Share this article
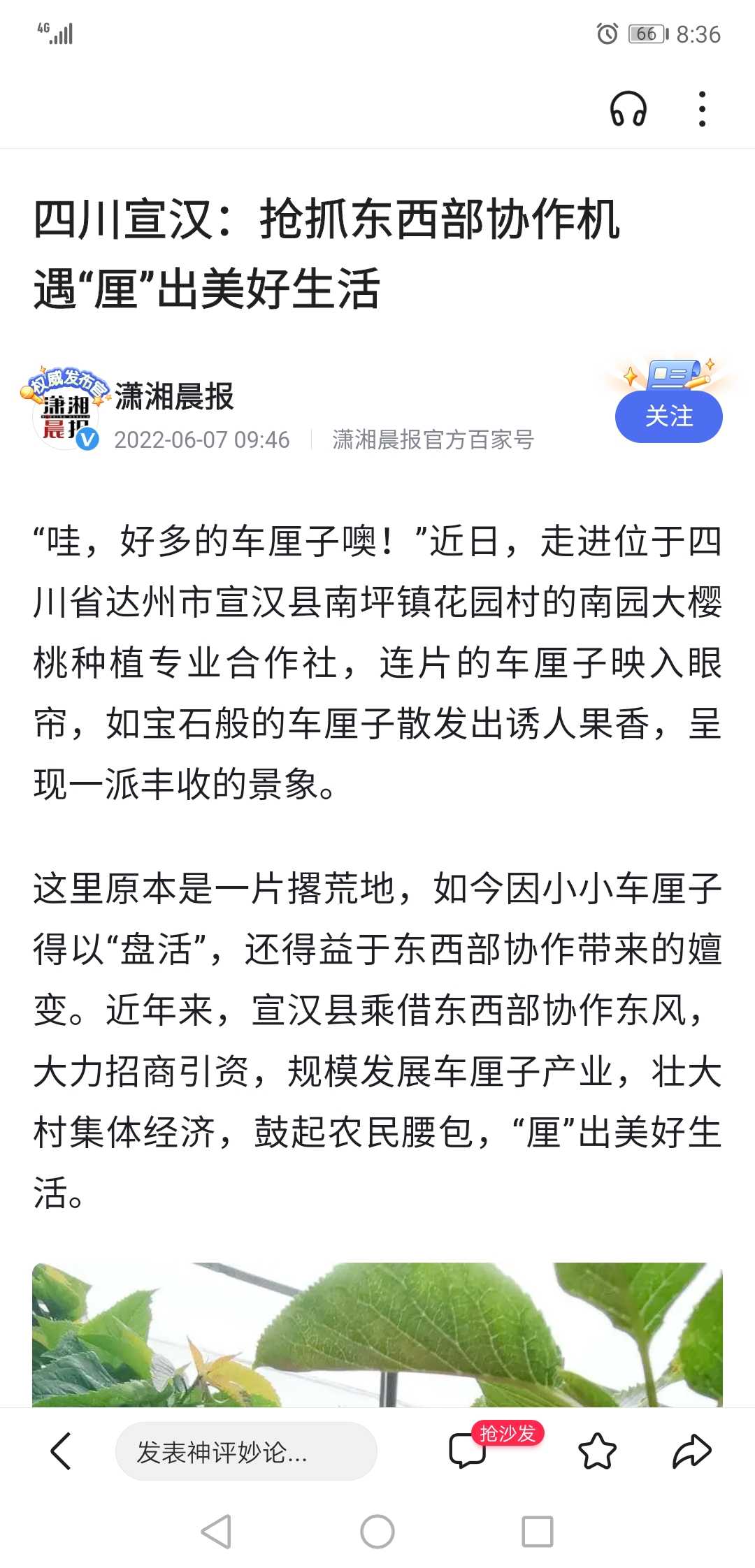This screenshot has width=755, height=1568. tap(692, 1451)
